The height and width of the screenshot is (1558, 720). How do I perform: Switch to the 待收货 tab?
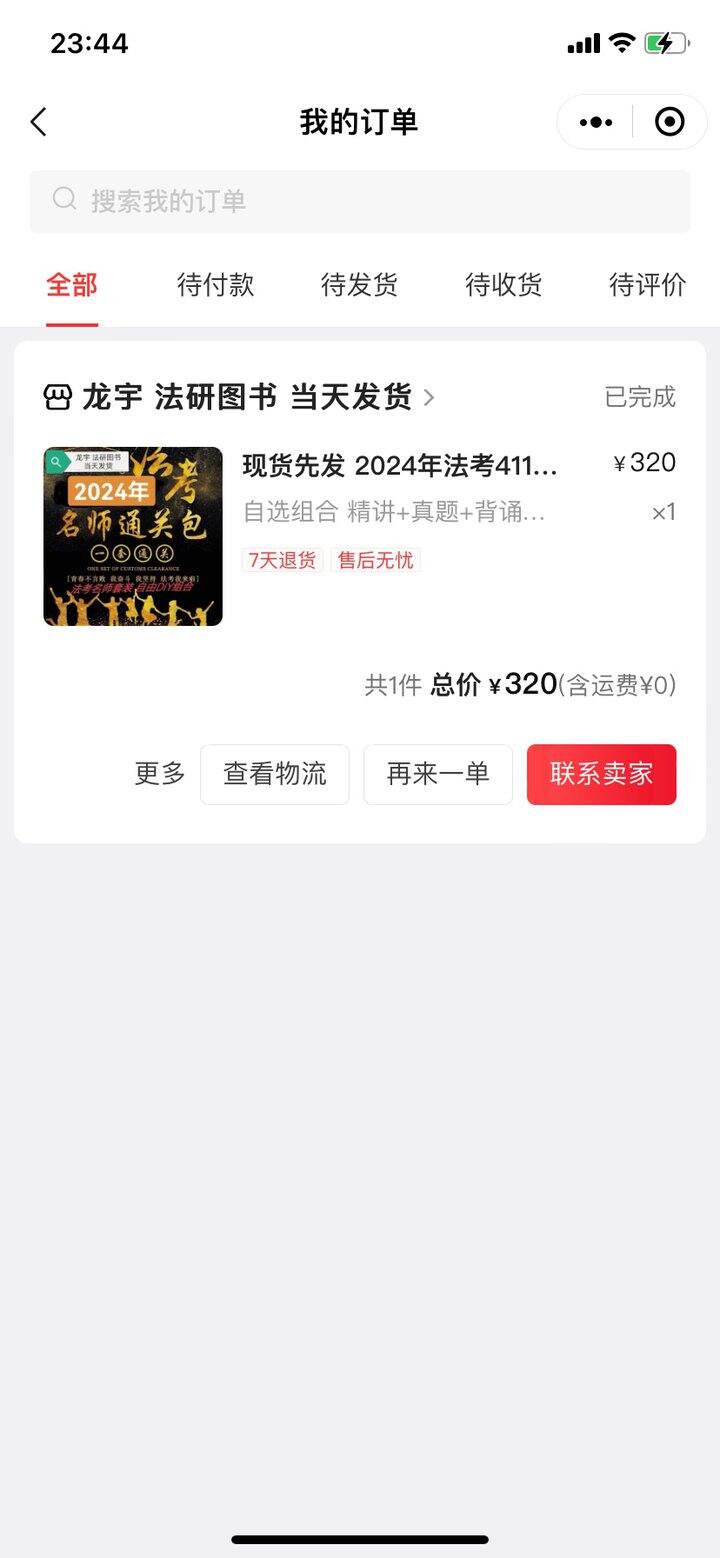pyautogui.click(x=504, y=285)
